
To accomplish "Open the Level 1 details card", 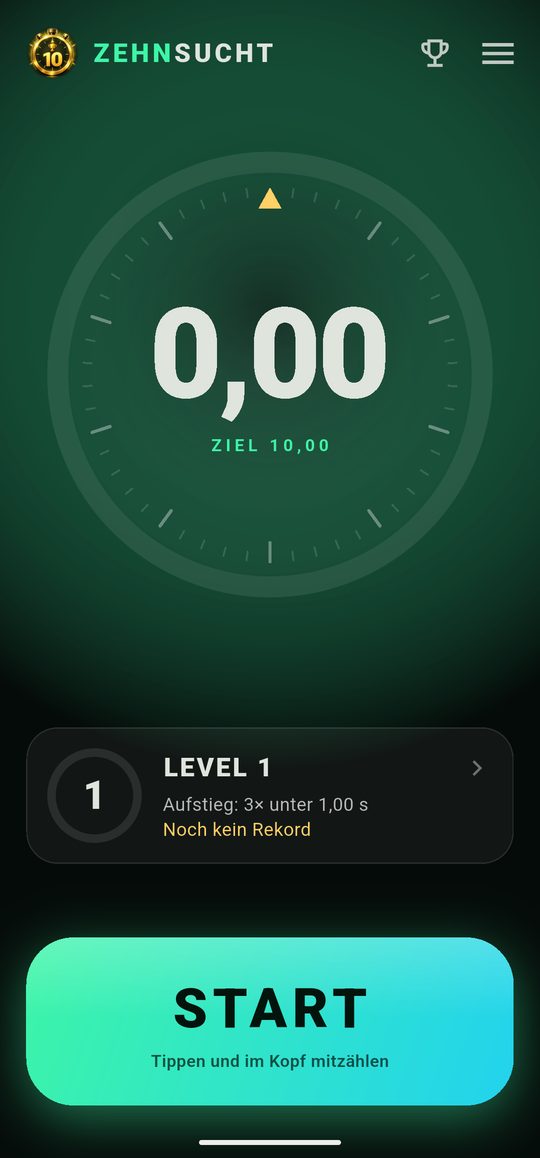I will (x=270, y=795).
